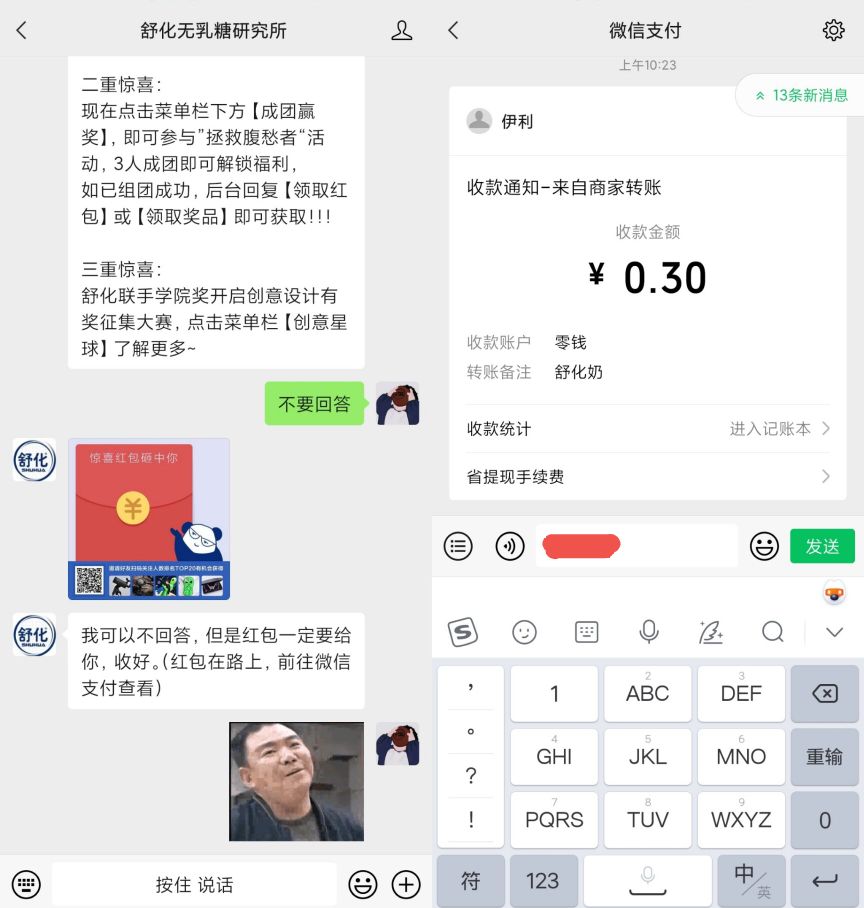Open the plus attachment menu
Screen dimensions: 864x908
pos(405,884)
